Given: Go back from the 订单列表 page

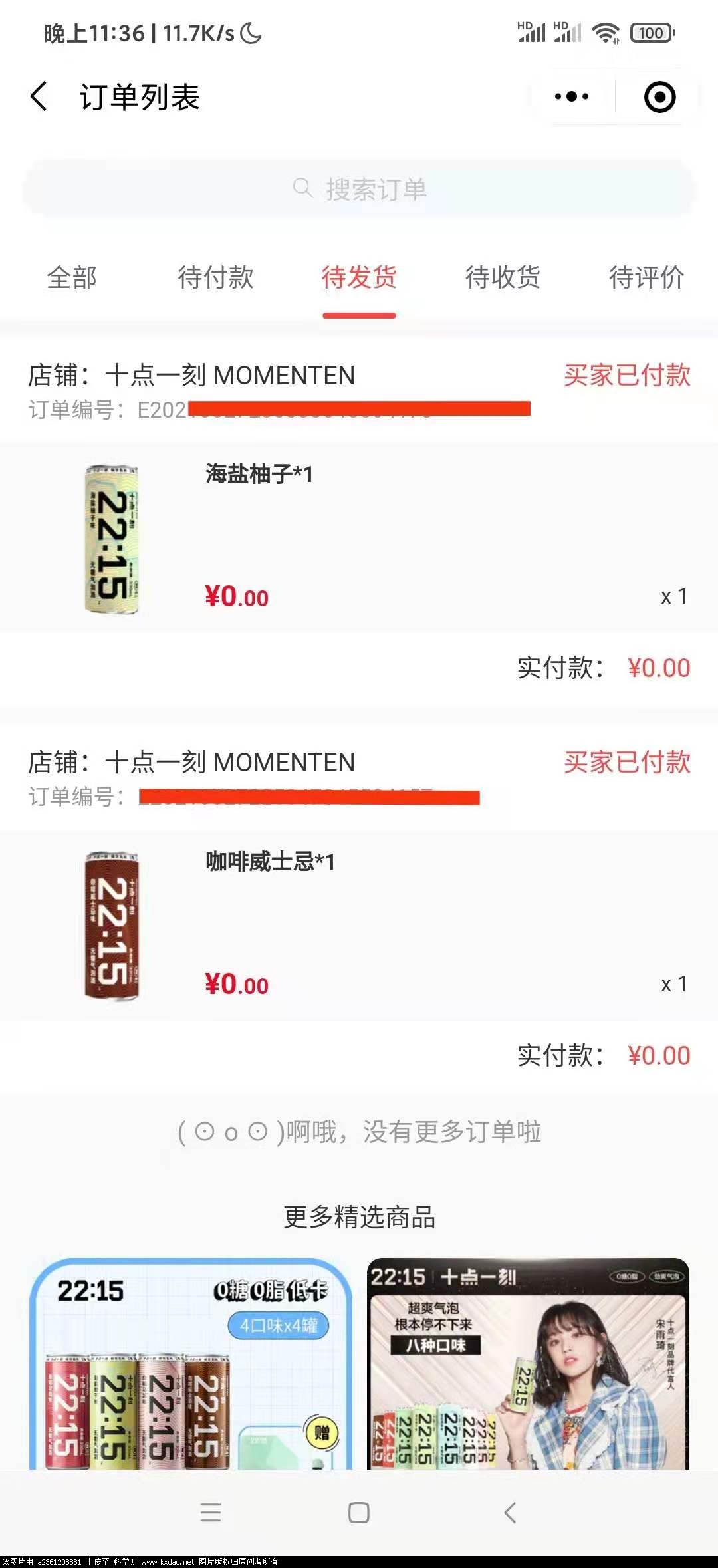Looking at the screenshot, I should click(x=40, y=97).
